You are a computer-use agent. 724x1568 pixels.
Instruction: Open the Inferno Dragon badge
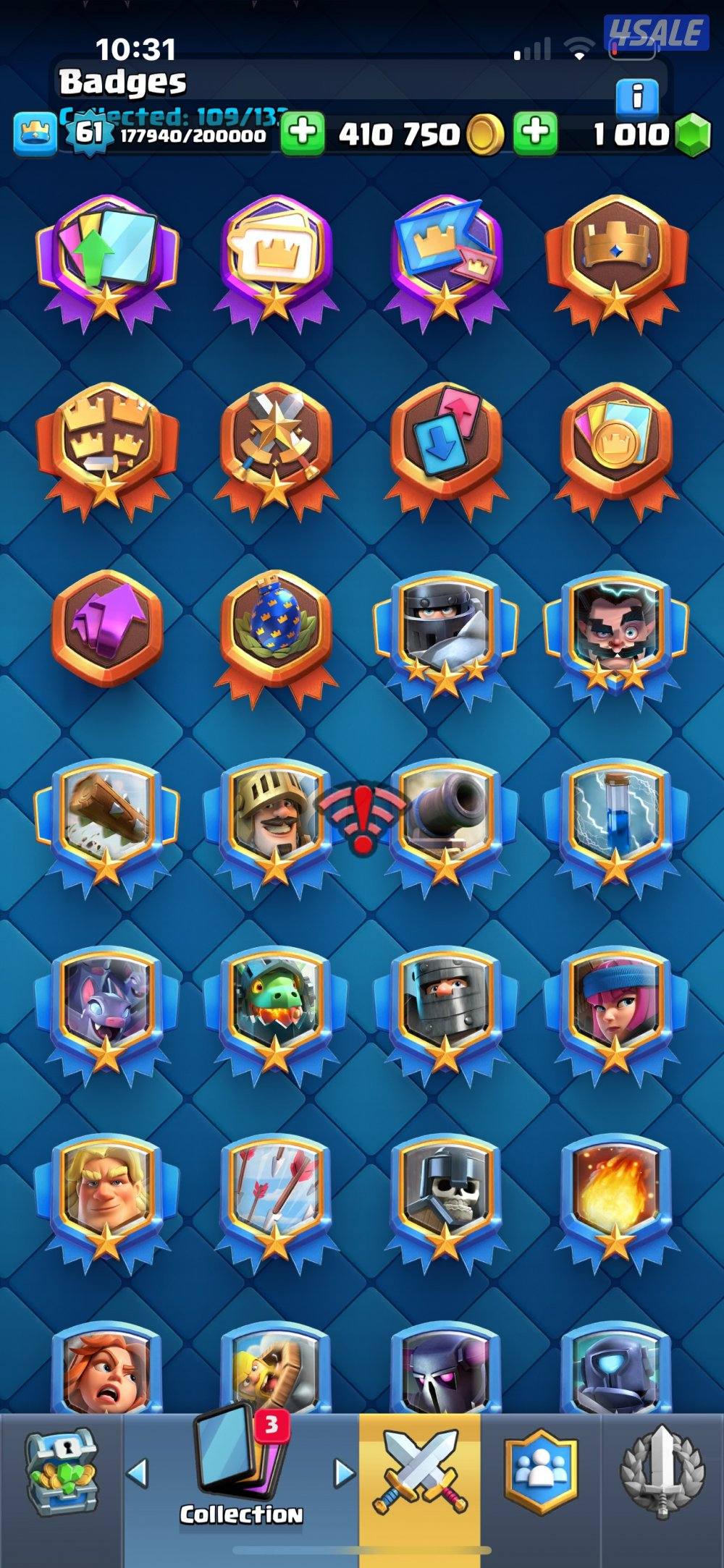pyautogui.click(x=275, y=1004)
